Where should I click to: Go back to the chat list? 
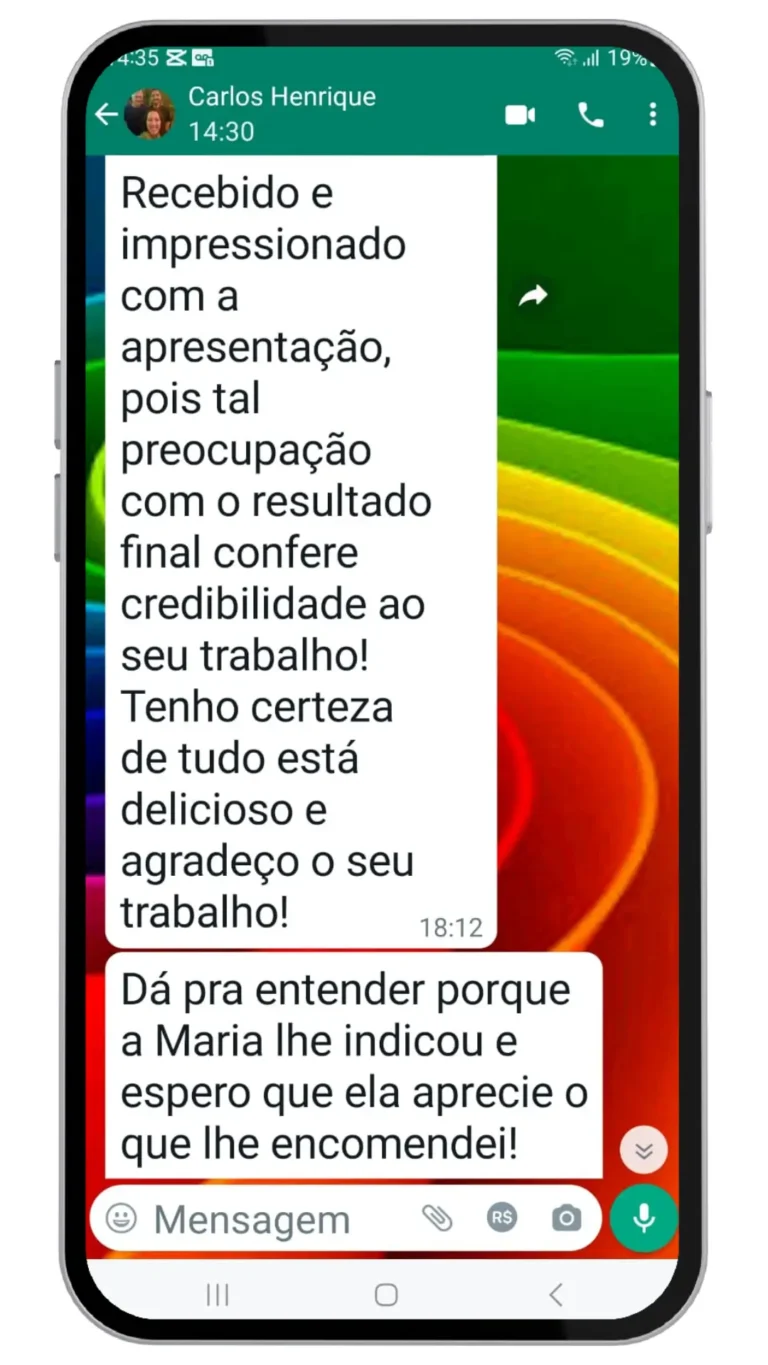click(x=106, y=115)
